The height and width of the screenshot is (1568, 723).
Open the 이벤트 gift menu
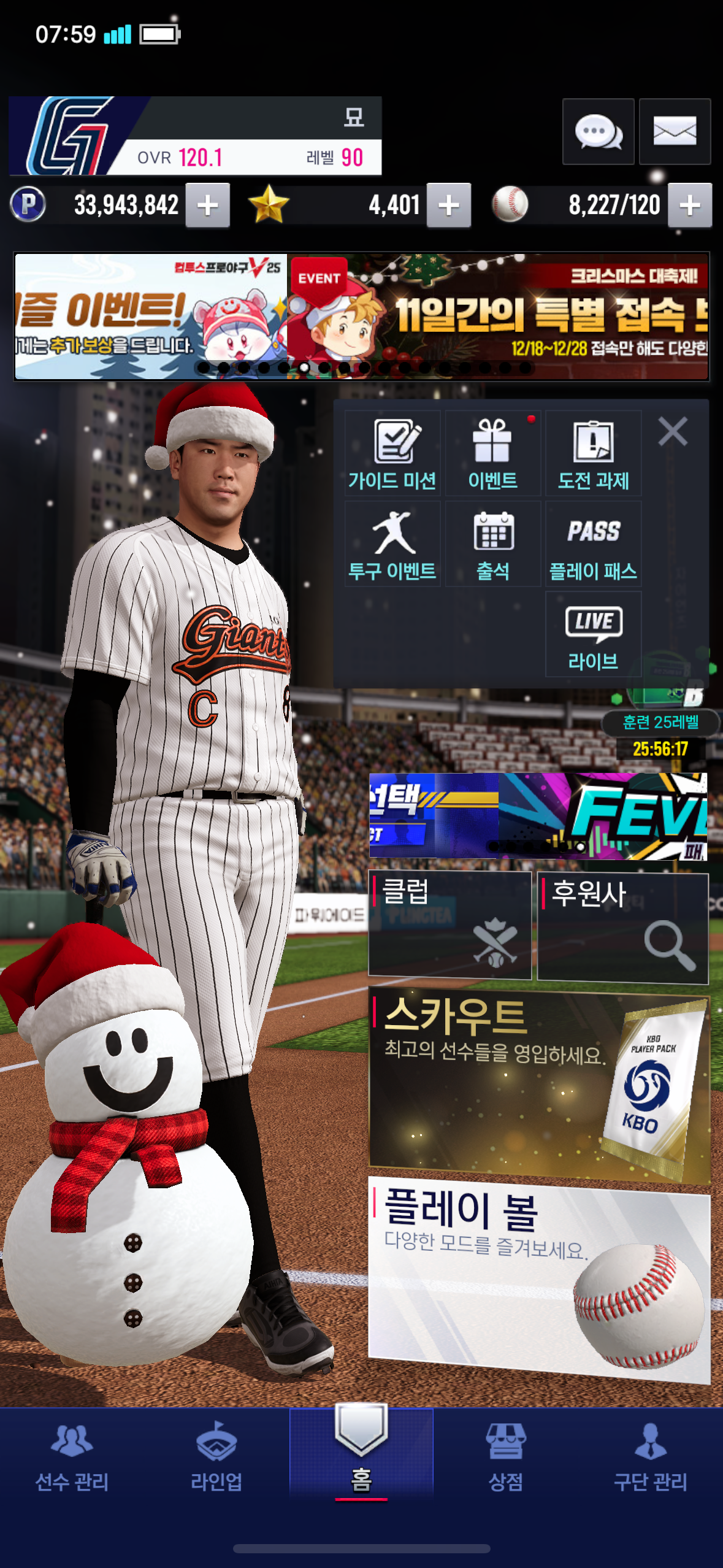493,454
